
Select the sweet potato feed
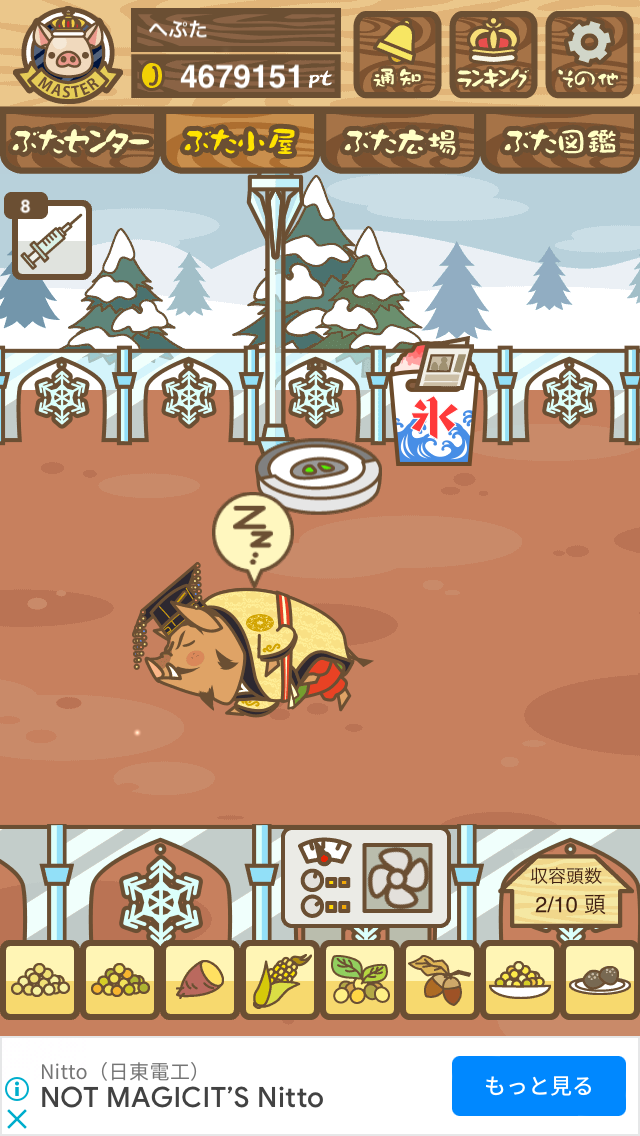click(x=200, y=980)
